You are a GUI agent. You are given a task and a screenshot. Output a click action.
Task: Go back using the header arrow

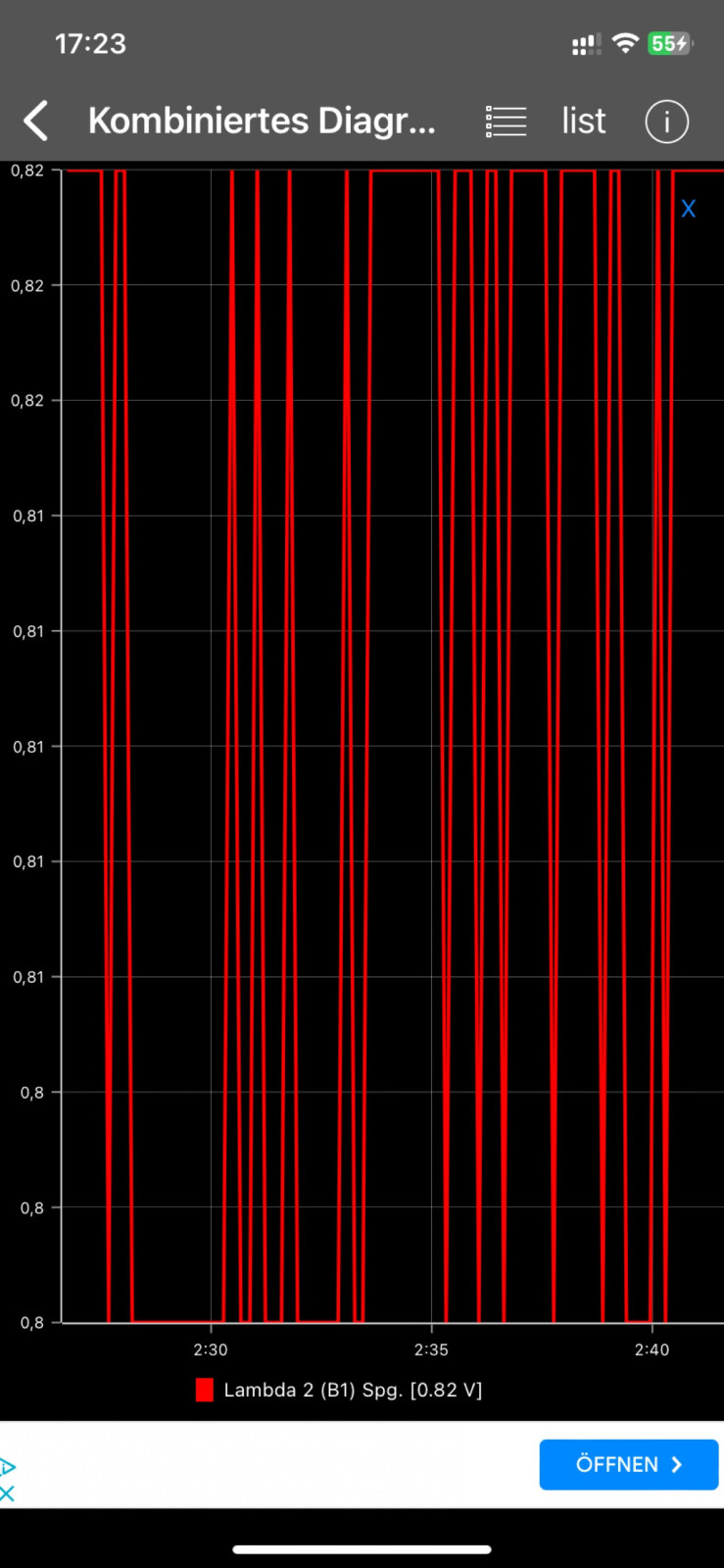pyautogui.click(x=36, y=122)
